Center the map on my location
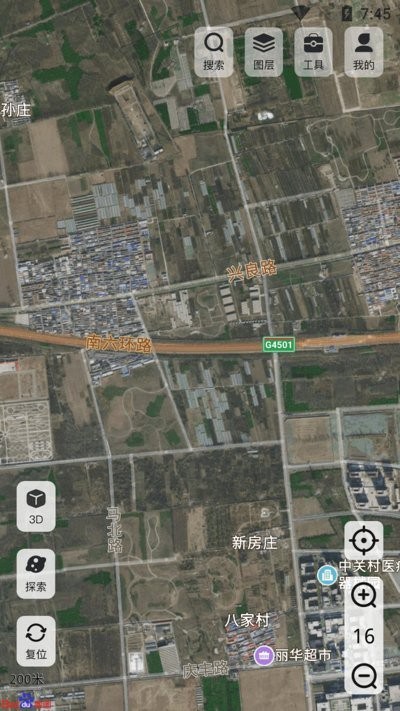400x711 pixels. pos(363,541)
